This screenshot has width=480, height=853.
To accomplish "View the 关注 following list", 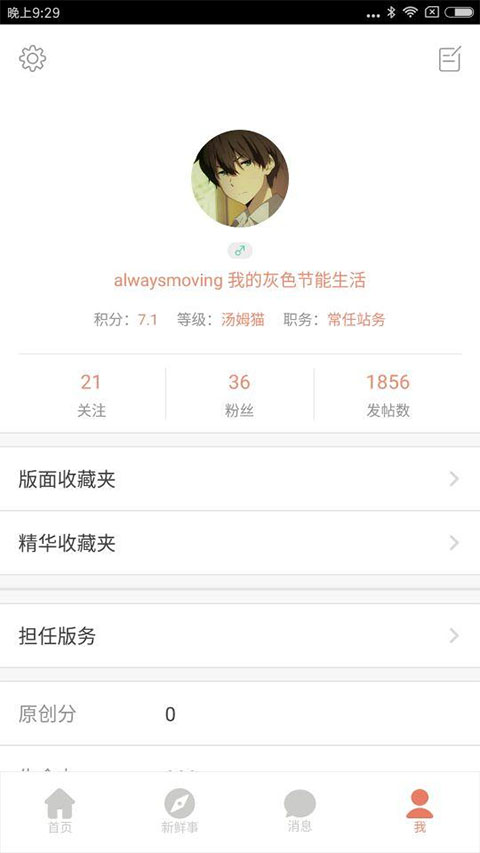I will 91,395.
